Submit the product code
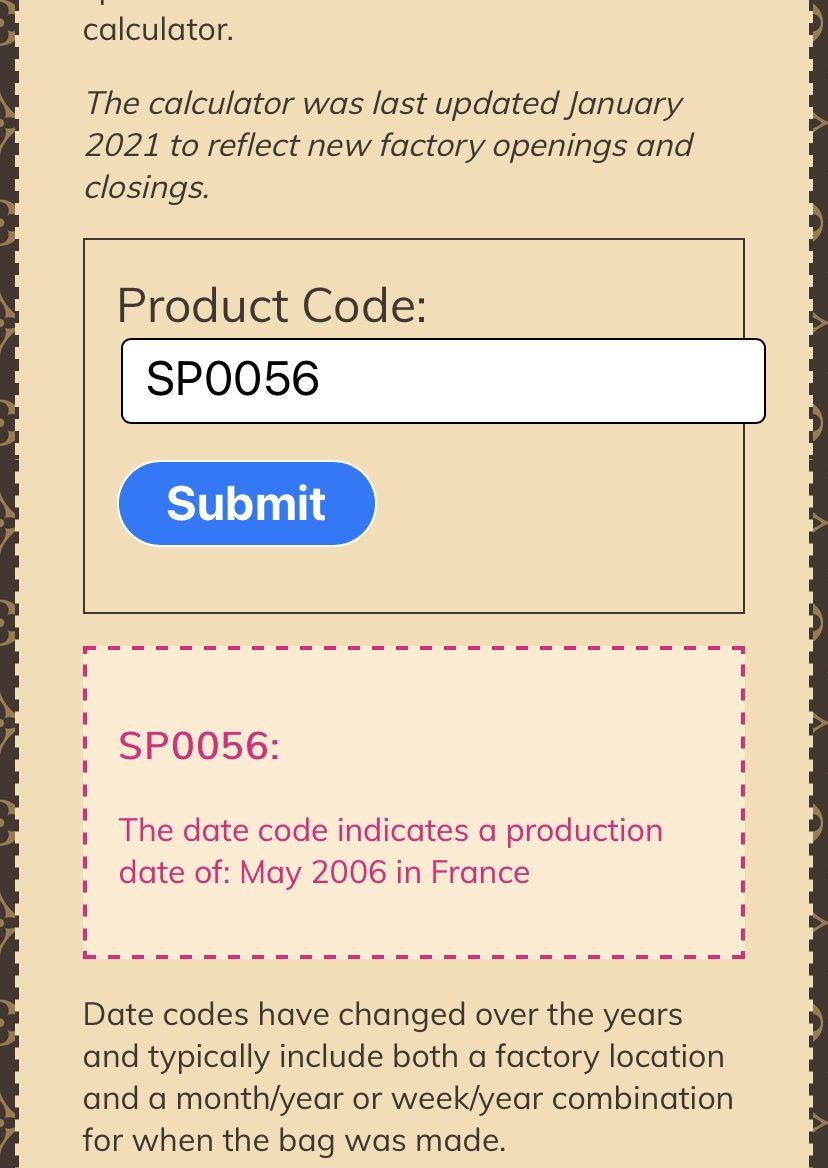 (x=246, y=503)
